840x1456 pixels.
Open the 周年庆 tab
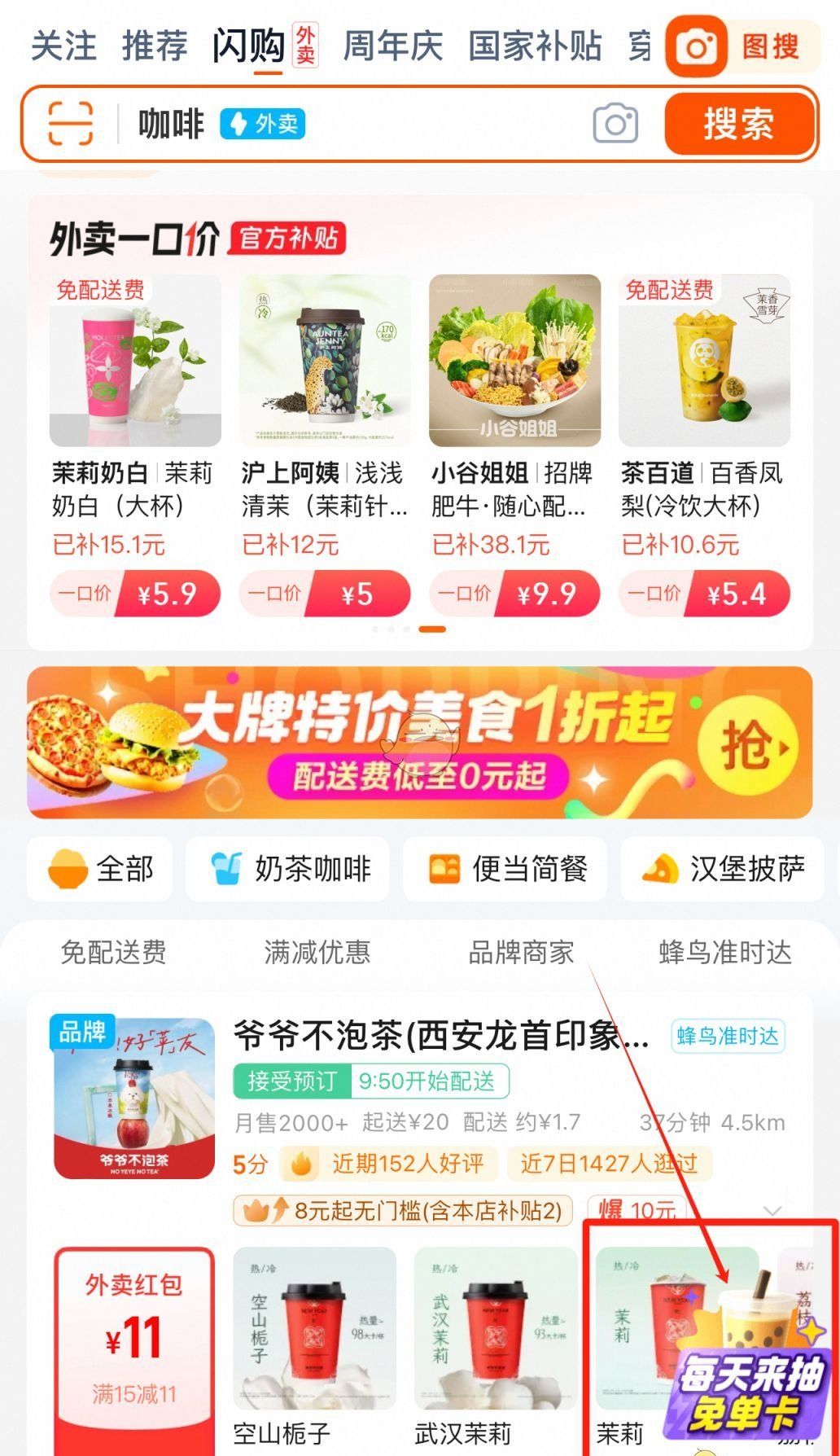[392, 46]
